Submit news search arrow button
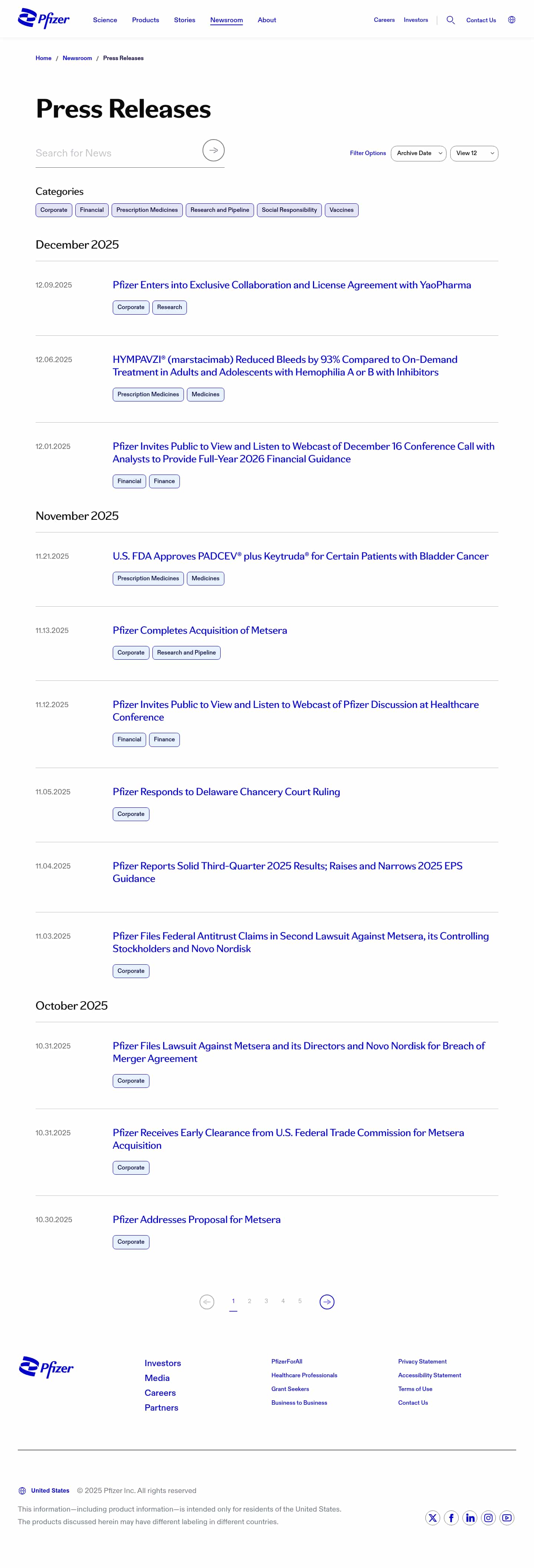The width and height of the screenshot is (534, 1568). [x=214, y=150]
